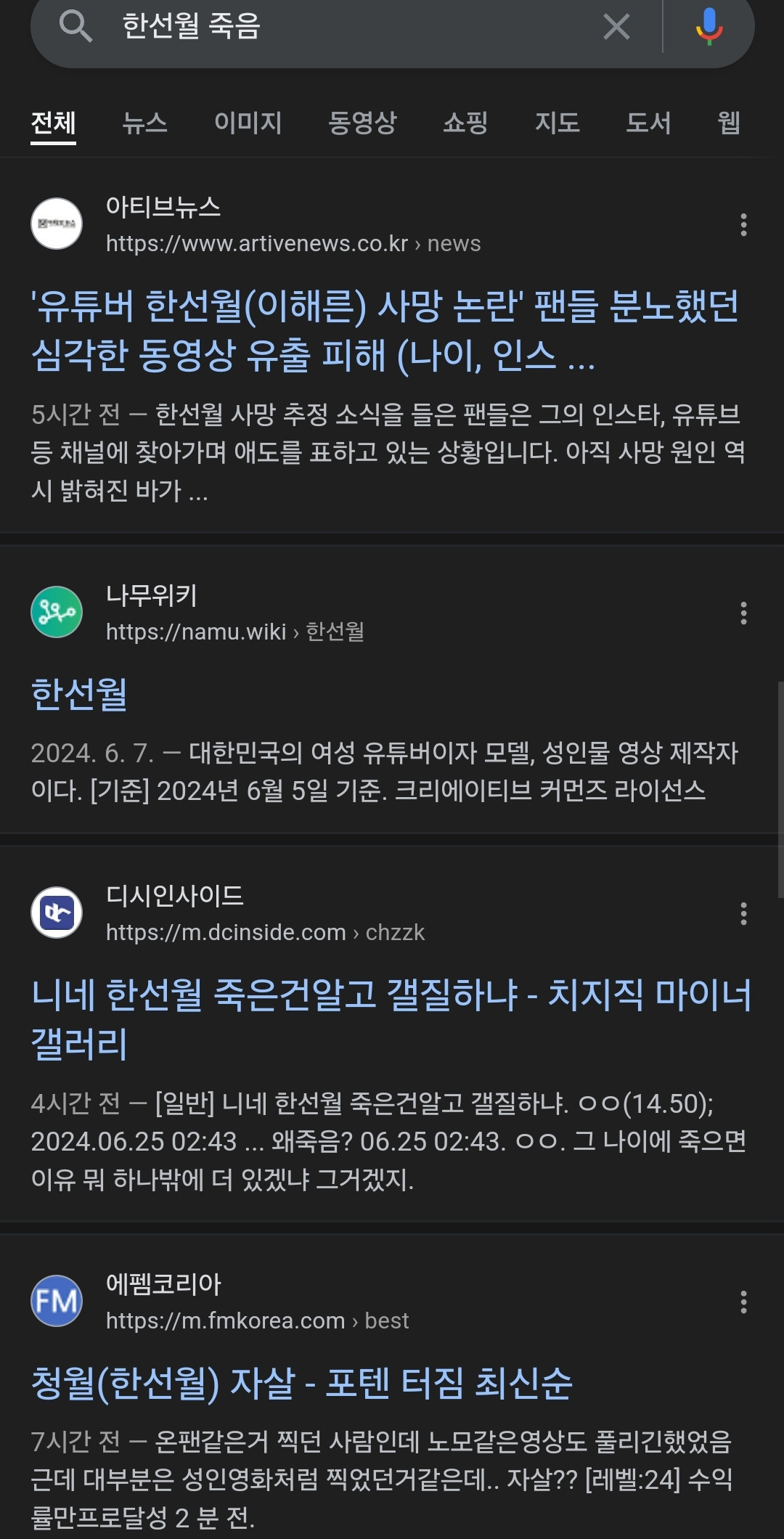This screenshot has height=1539, width=784.
Task: Open the overflow menu for 디시인사이드 result
Action: (x=743, y=913)
